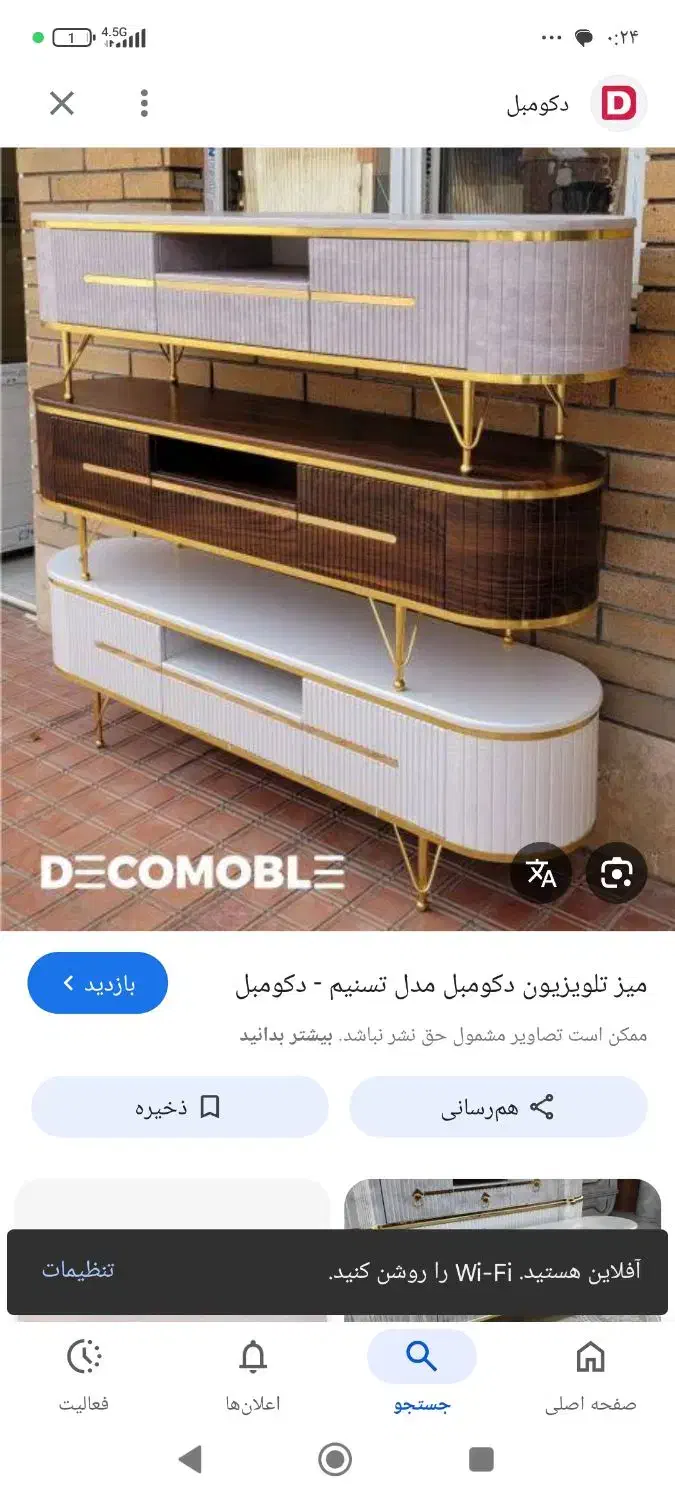This screenshot has width=675, height=1500.
Task: Translate the image text
Action: 541,873
